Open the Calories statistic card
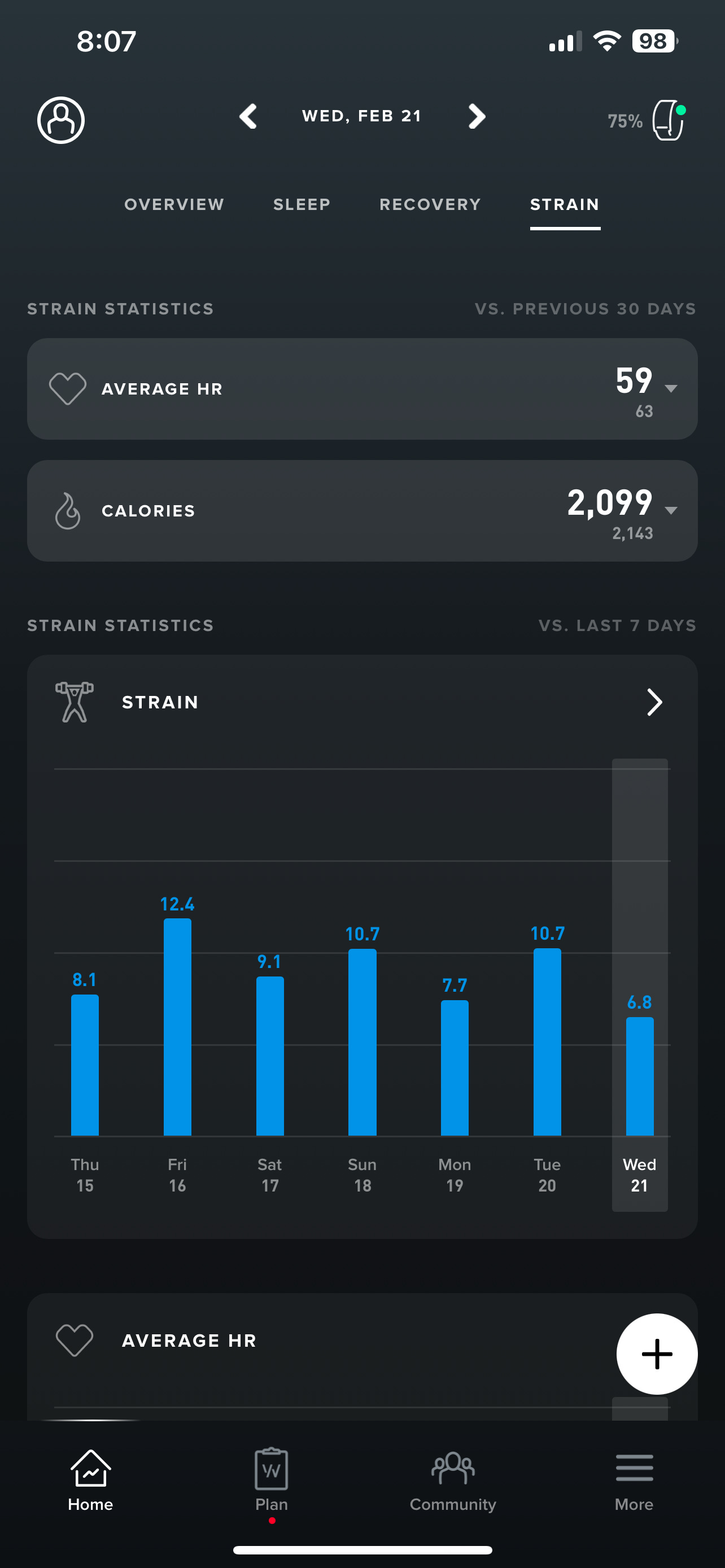725x1568 pixels. click(x=362, y=511)
